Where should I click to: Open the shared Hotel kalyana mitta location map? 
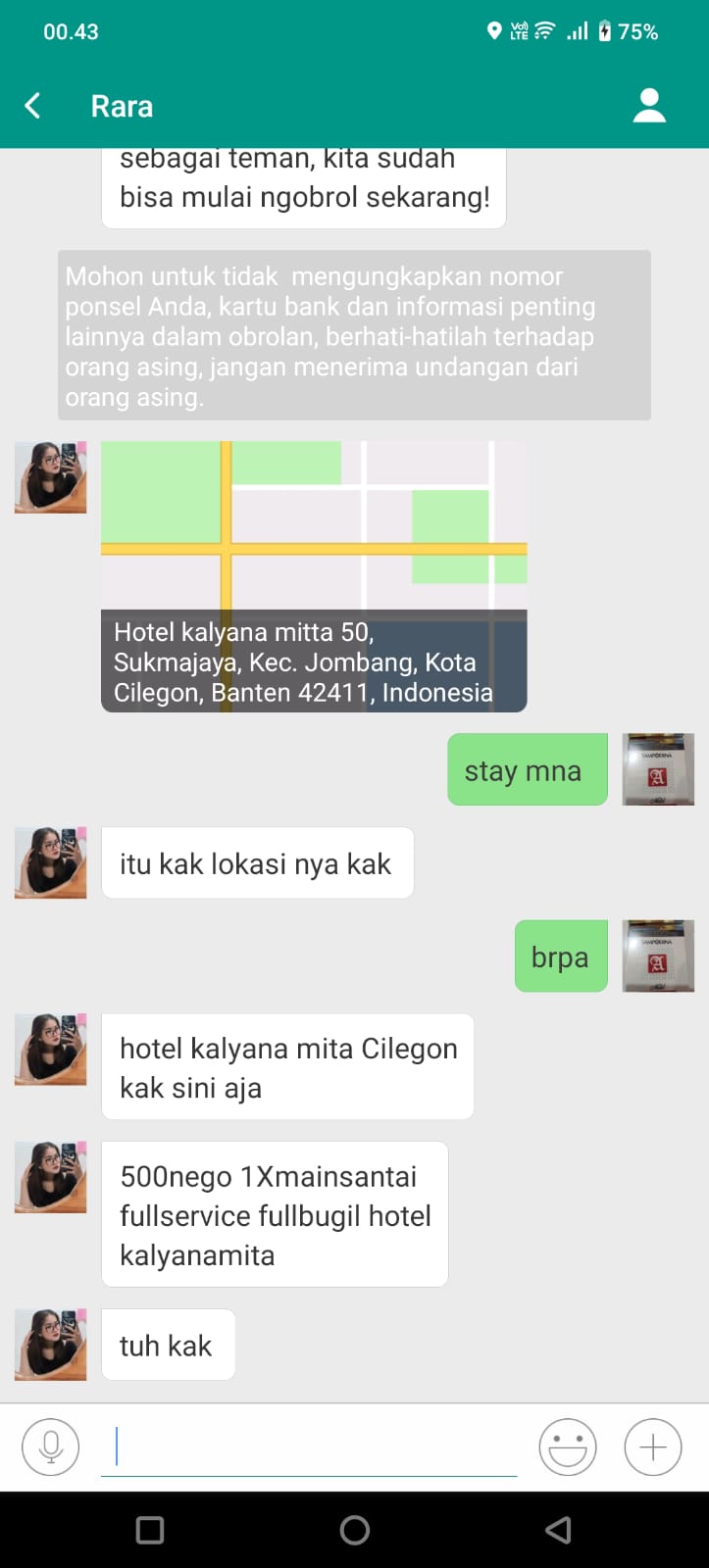(x=314, y=576)
